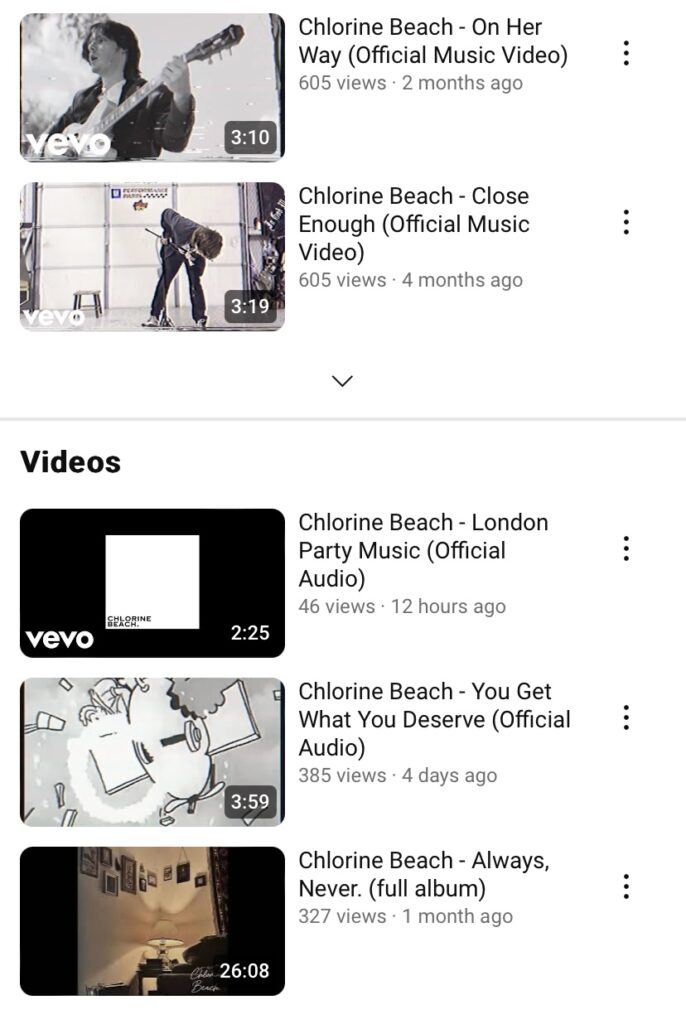Open options for London Party Music

coord(626,548)
